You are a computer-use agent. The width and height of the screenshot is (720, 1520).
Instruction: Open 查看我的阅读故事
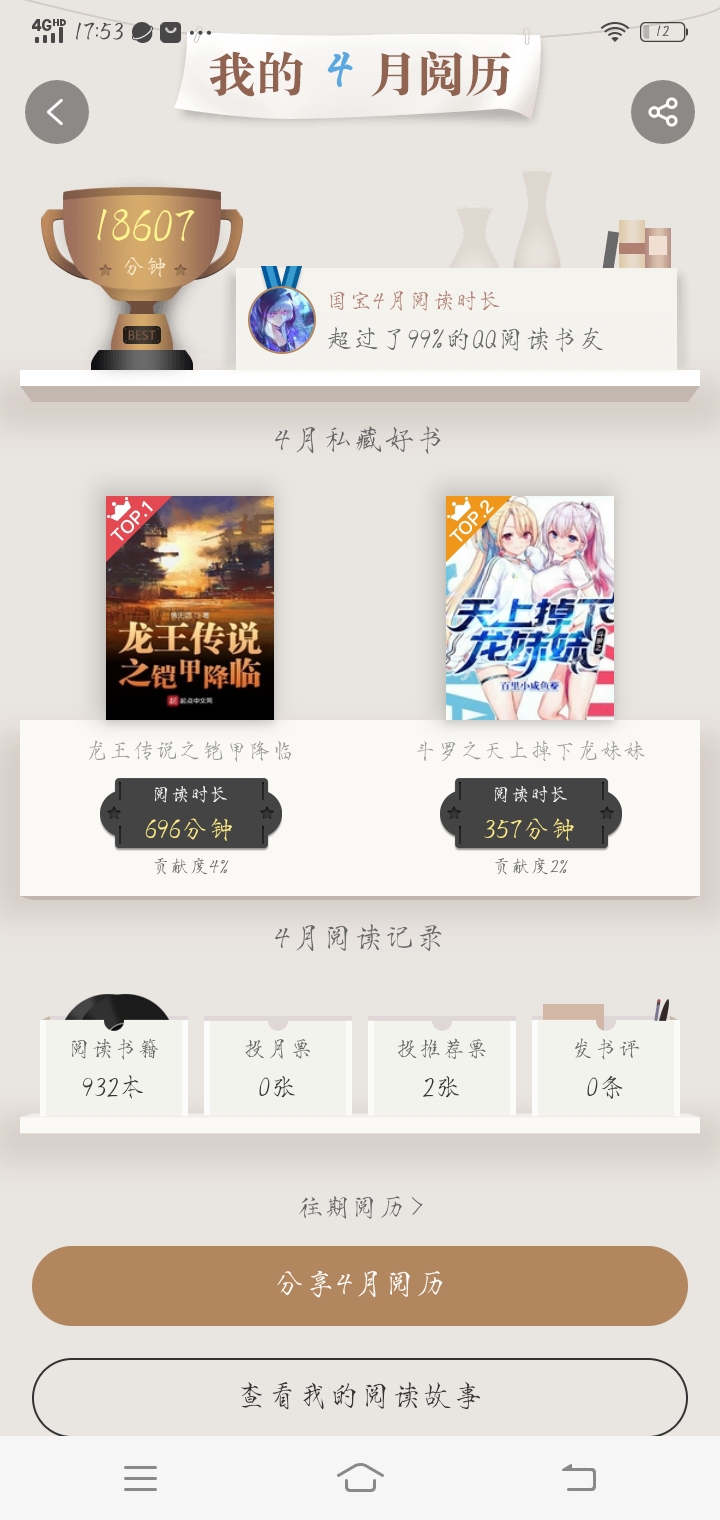coord(360,1397)
